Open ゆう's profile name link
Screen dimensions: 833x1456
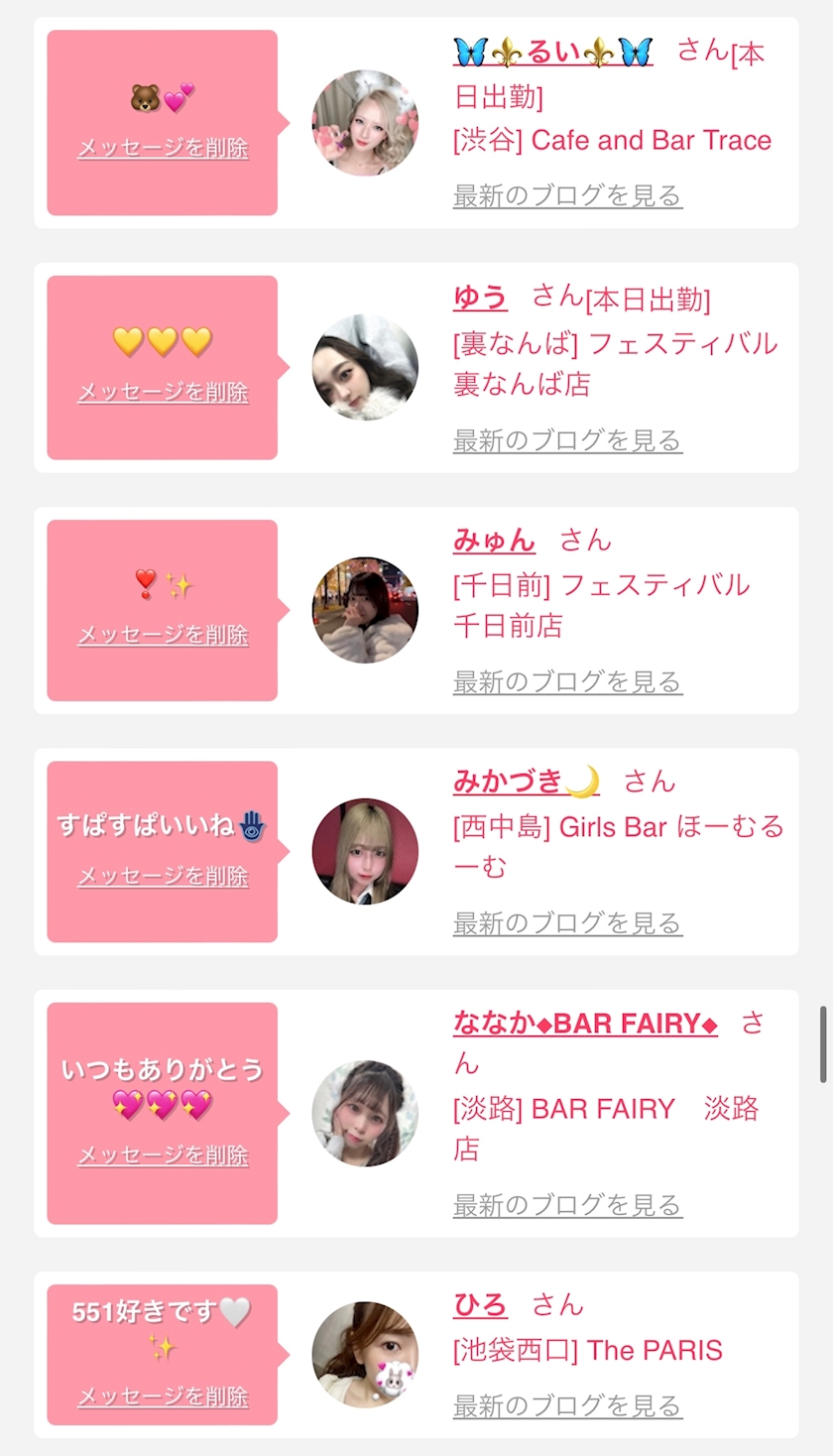point(480,297)
